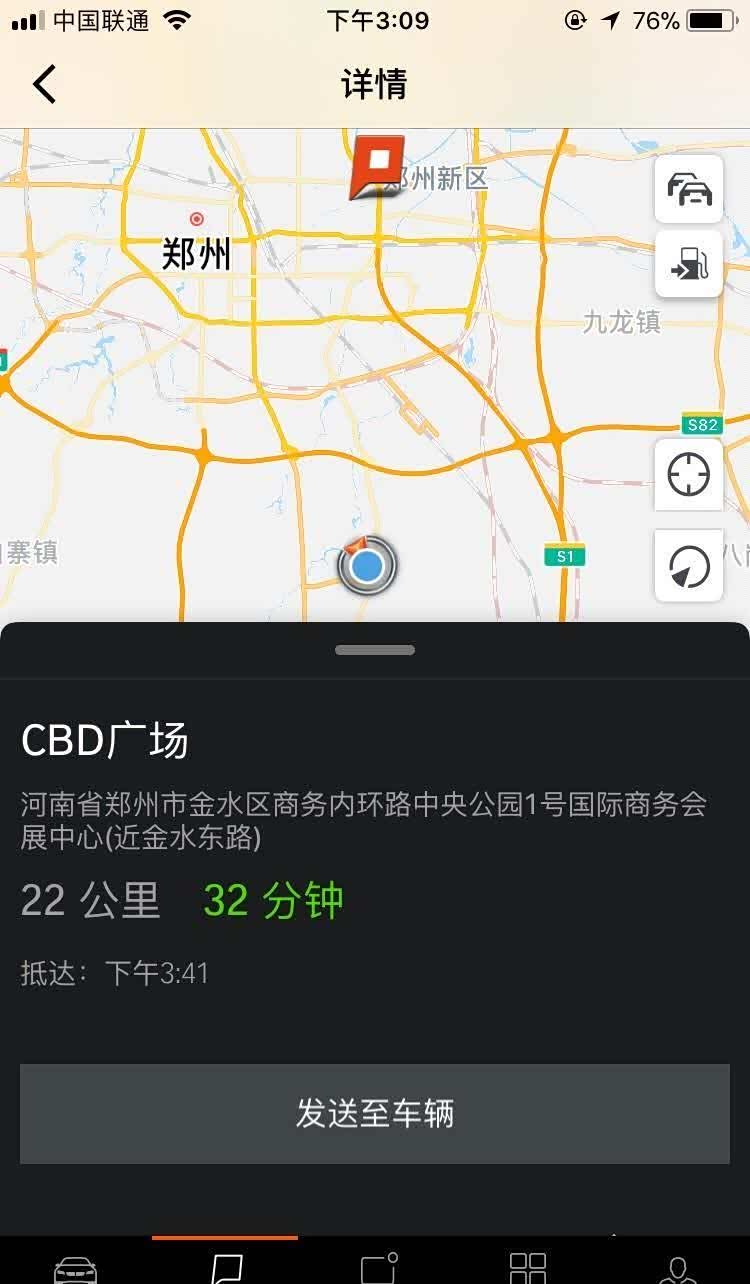Select the map flag tab
Viewport: 750px width, 1284px height.
point(225,1266)
